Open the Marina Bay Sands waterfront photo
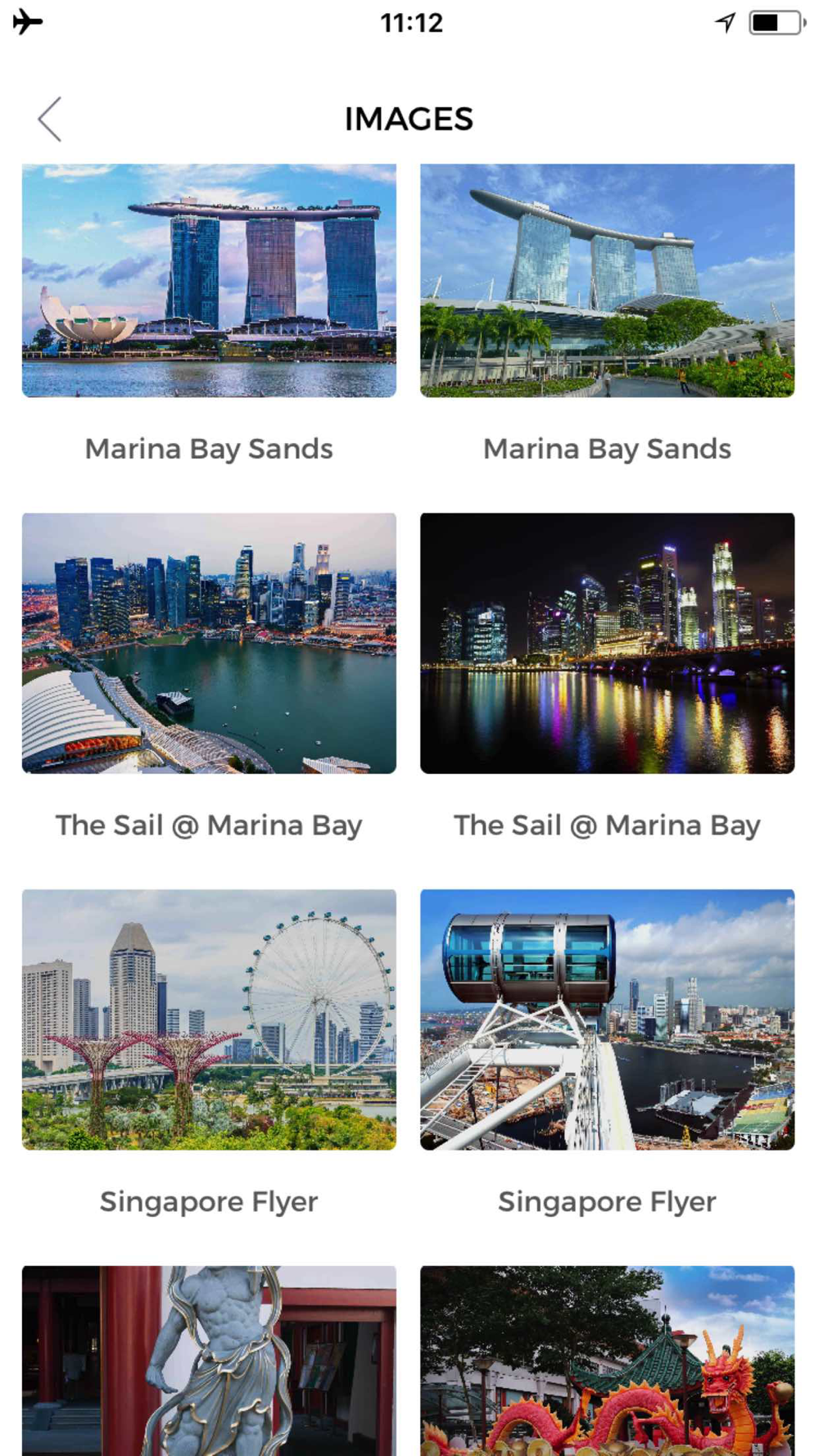 click(209, 281)
